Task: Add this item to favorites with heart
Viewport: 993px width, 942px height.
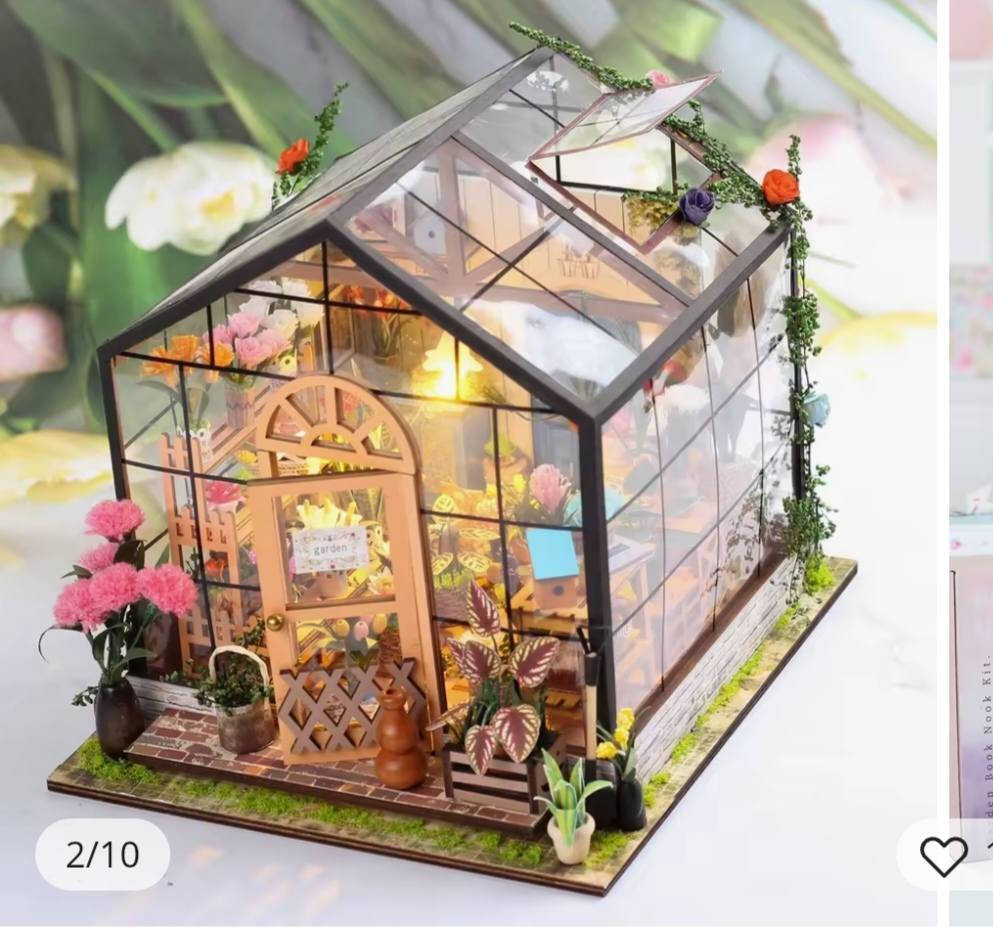Action: coord(943,856)
